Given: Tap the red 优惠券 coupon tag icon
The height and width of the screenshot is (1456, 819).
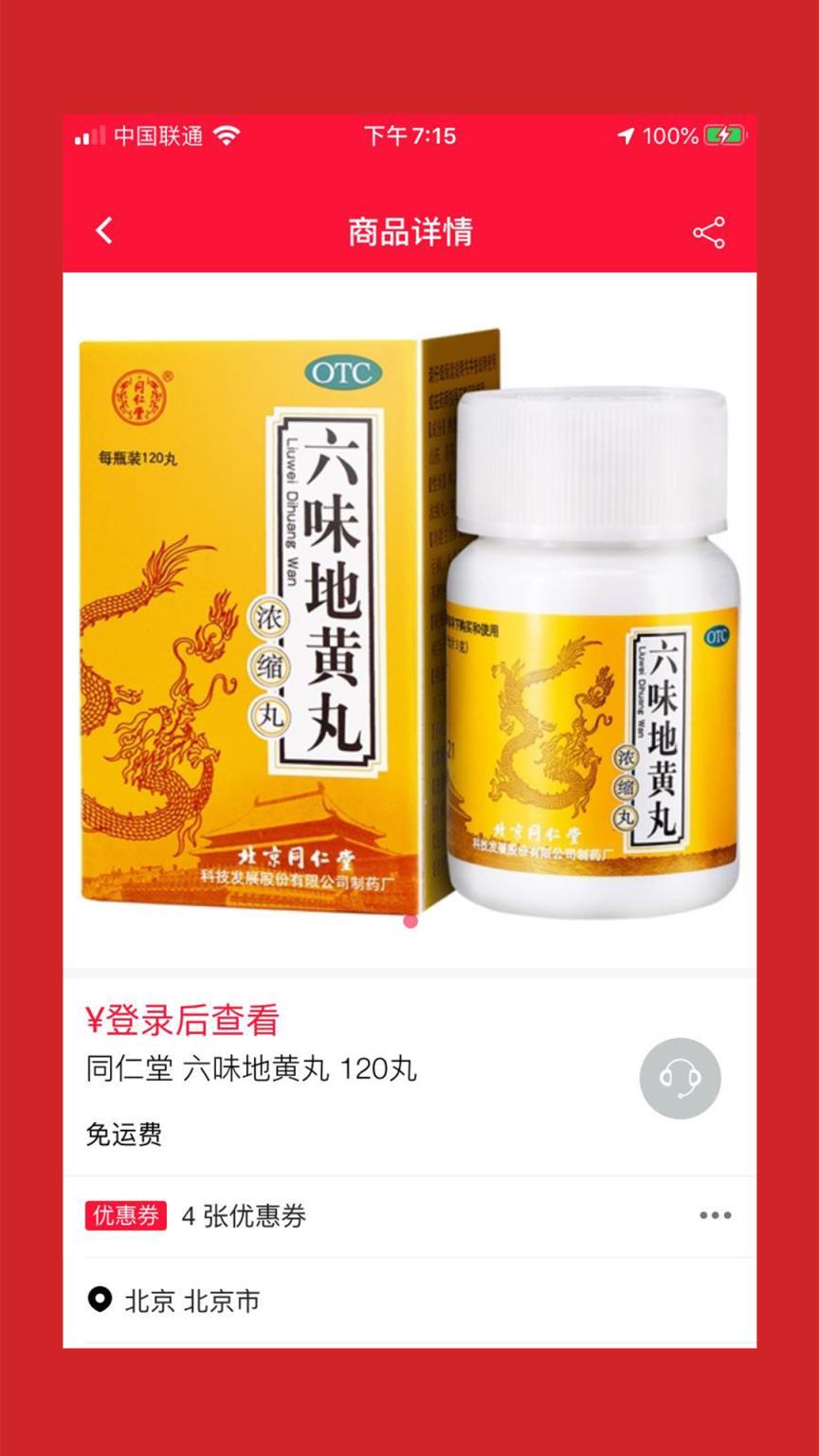Looking at the screenshot, I should [125, 1215].
